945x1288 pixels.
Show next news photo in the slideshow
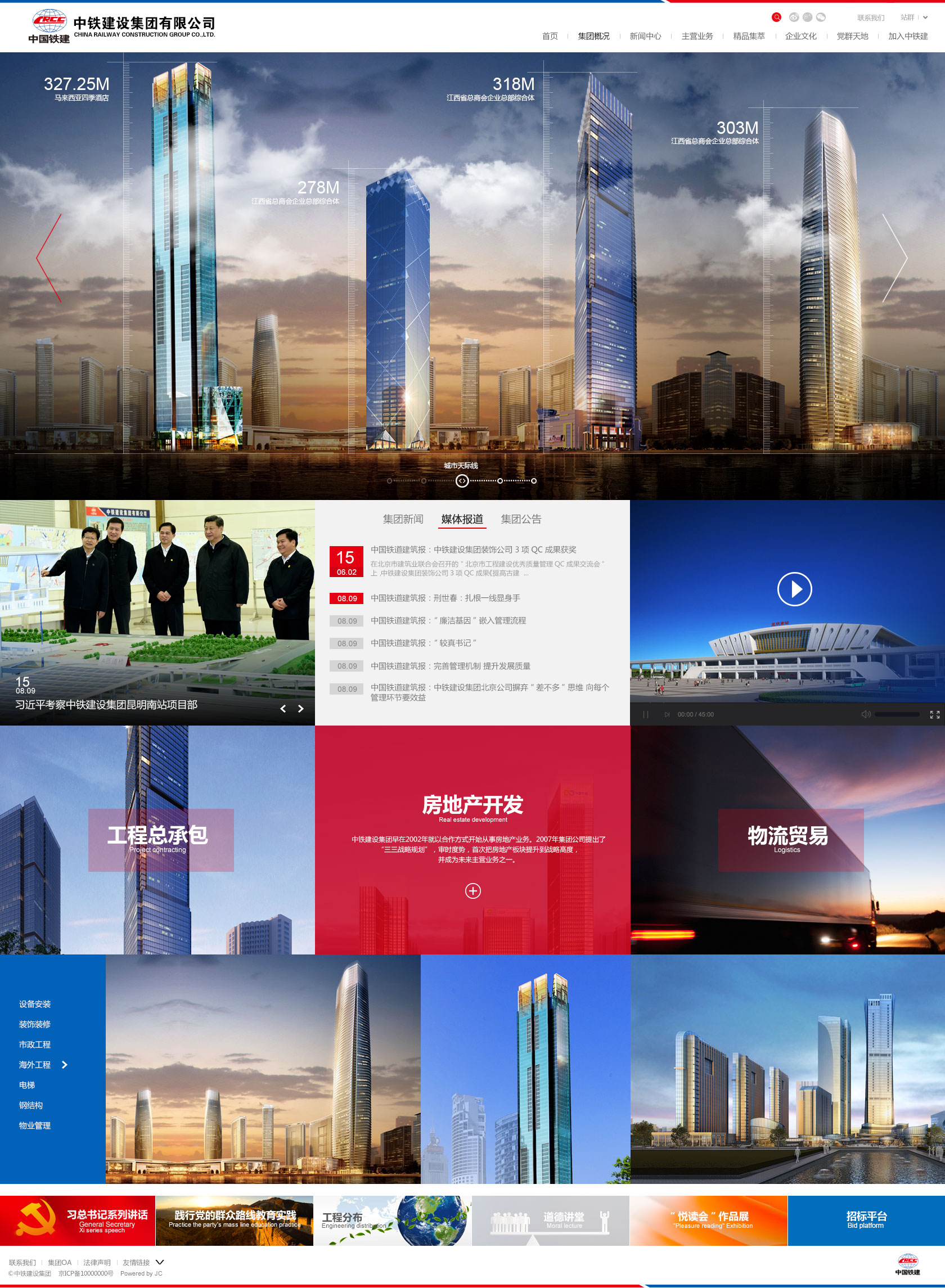coord(301,709)
